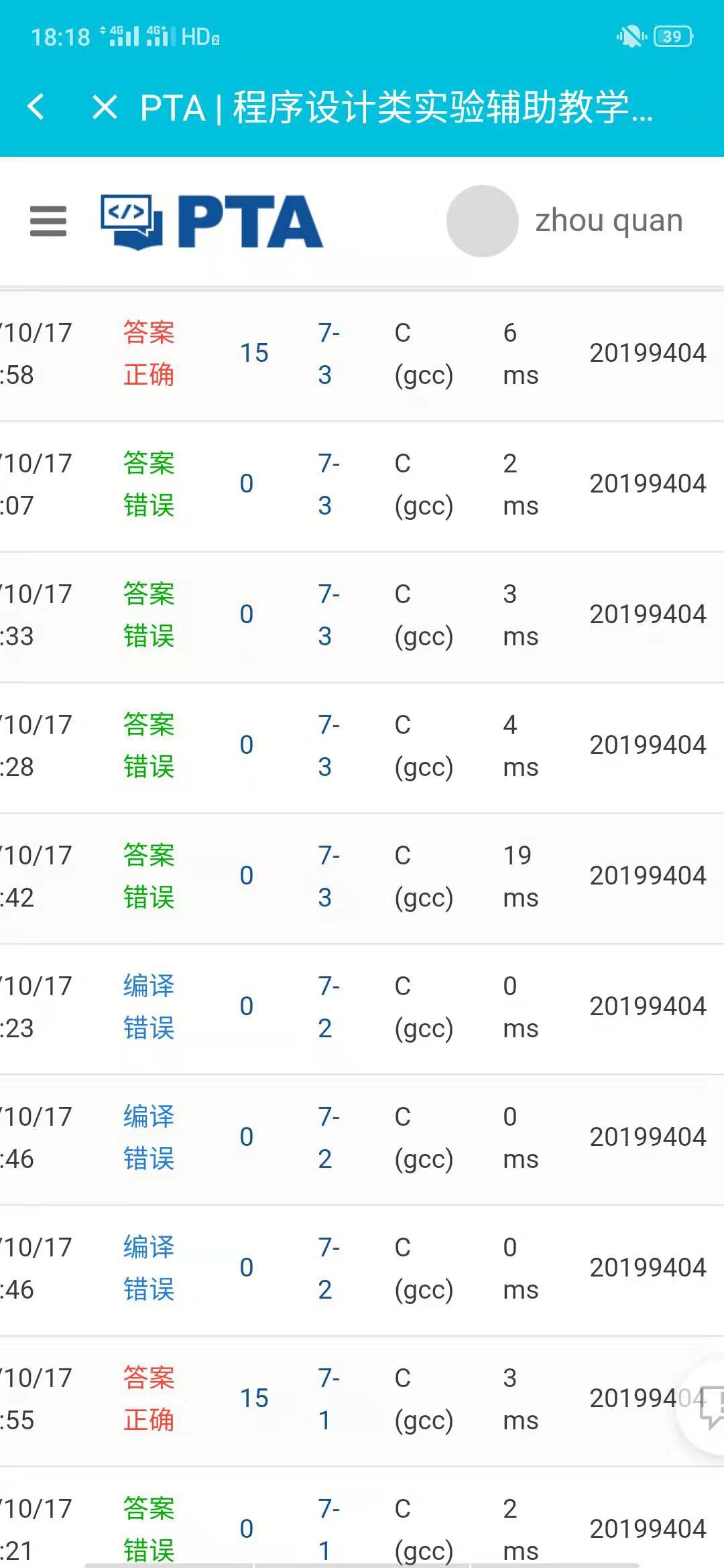
Task: Open problem 7-3 from the 15-point submission
Action: (328, 353)
